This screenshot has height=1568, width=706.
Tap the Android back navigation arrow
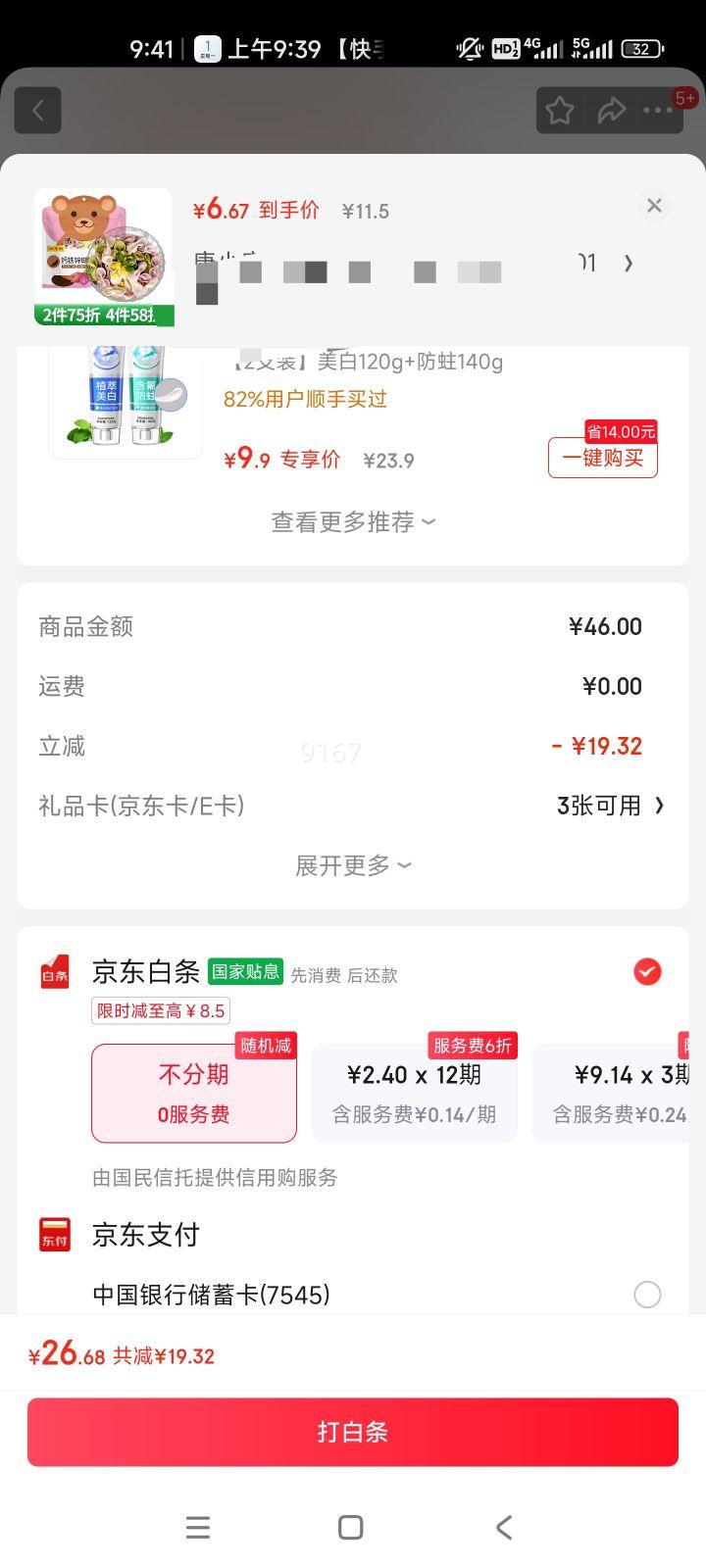[x=504, y=1527]
